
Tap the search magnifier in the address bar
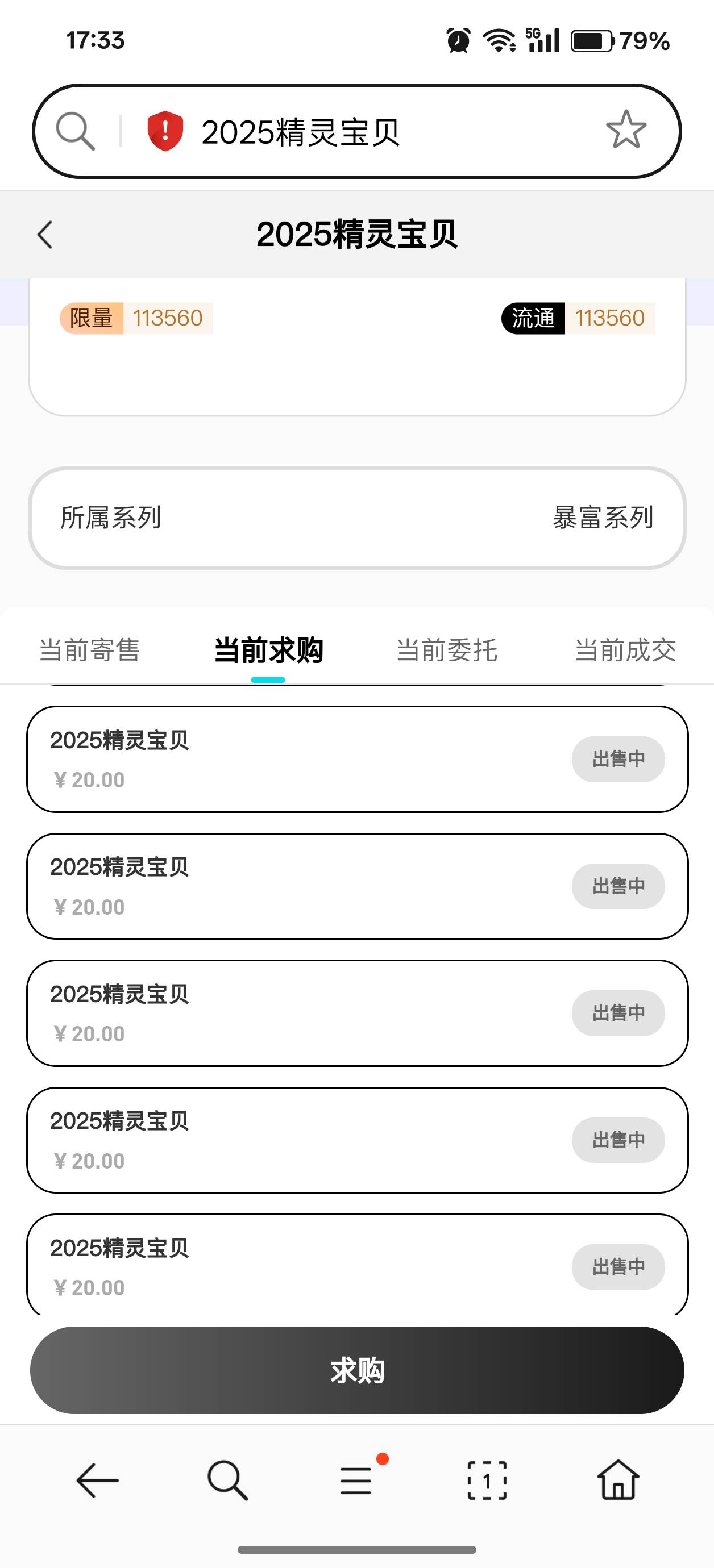(76, 131)
